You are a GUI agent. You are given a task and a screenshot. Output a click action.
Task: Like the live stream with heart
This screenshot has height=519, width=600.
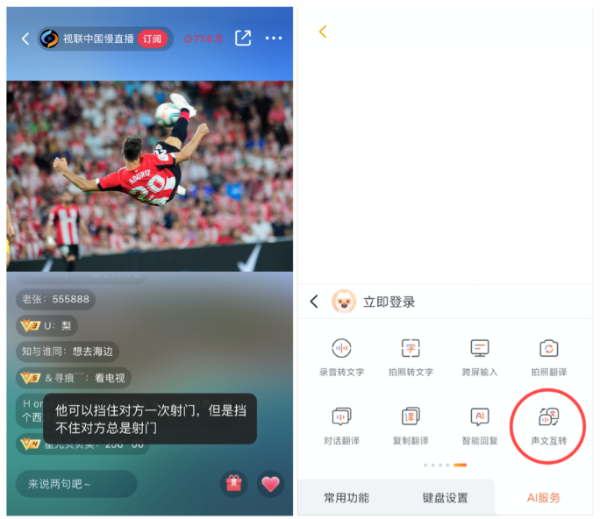point(270,484)
